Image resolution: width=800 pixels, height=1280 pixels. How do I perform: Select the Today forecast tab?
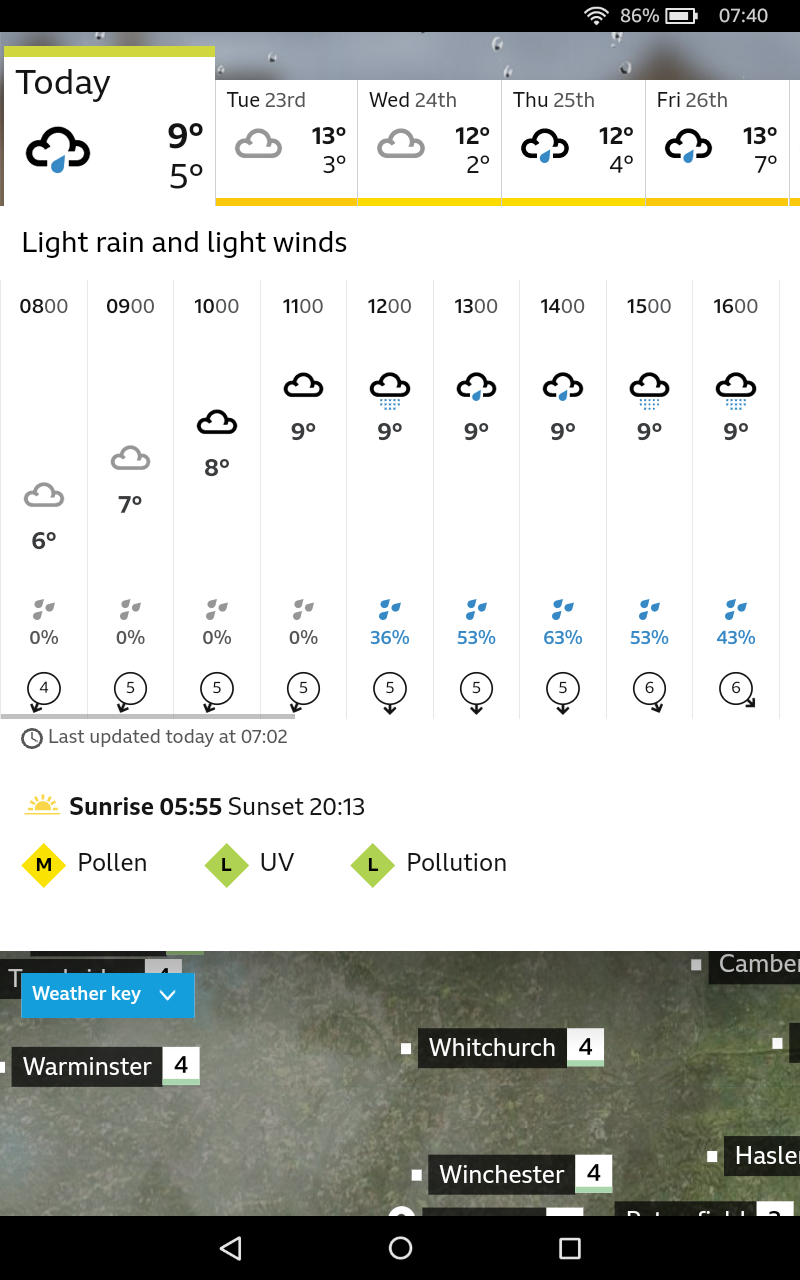(x=108, y=126)
